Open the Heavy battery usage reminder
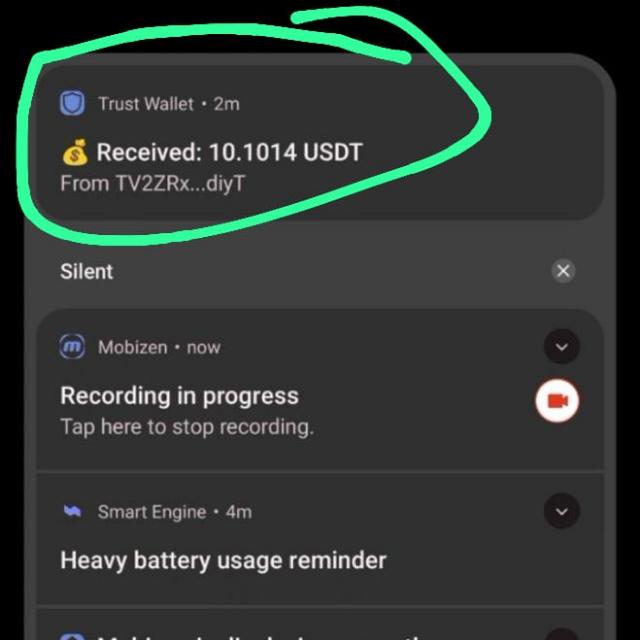Viewport: 640px width, 640px height. tap(222, 559)
